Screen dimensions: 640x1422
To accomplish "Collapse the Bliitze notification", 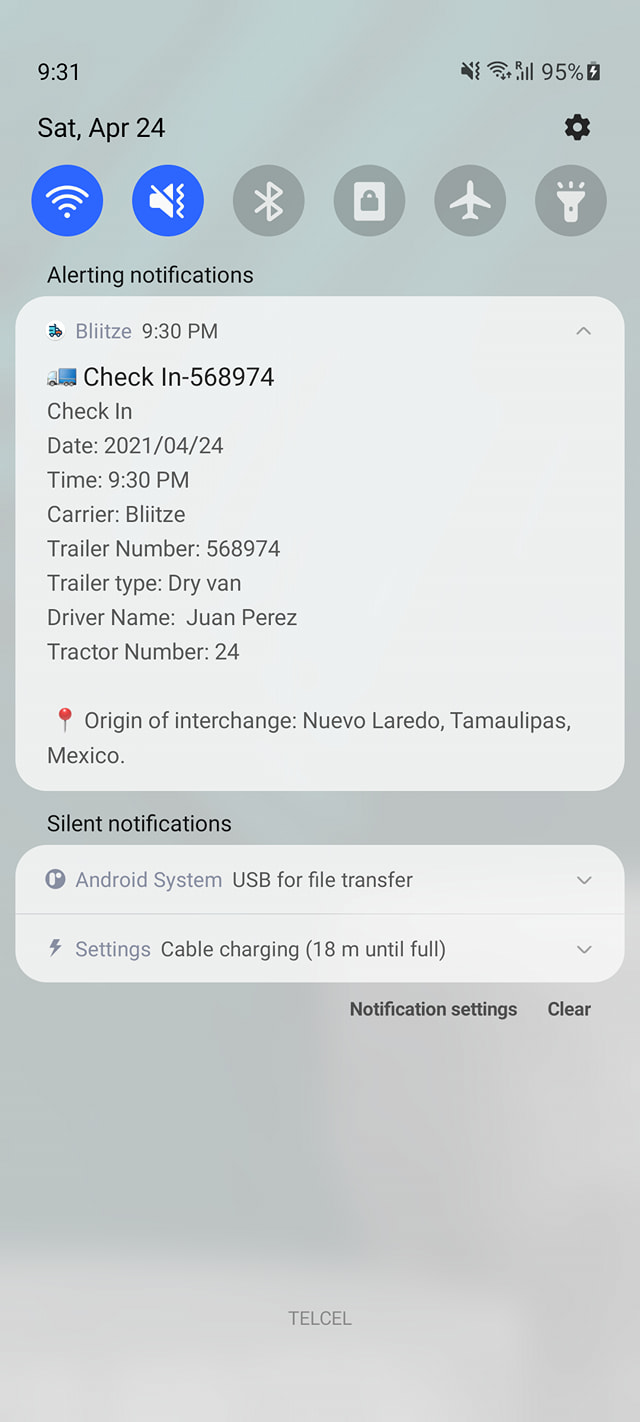I will [584, 331].
